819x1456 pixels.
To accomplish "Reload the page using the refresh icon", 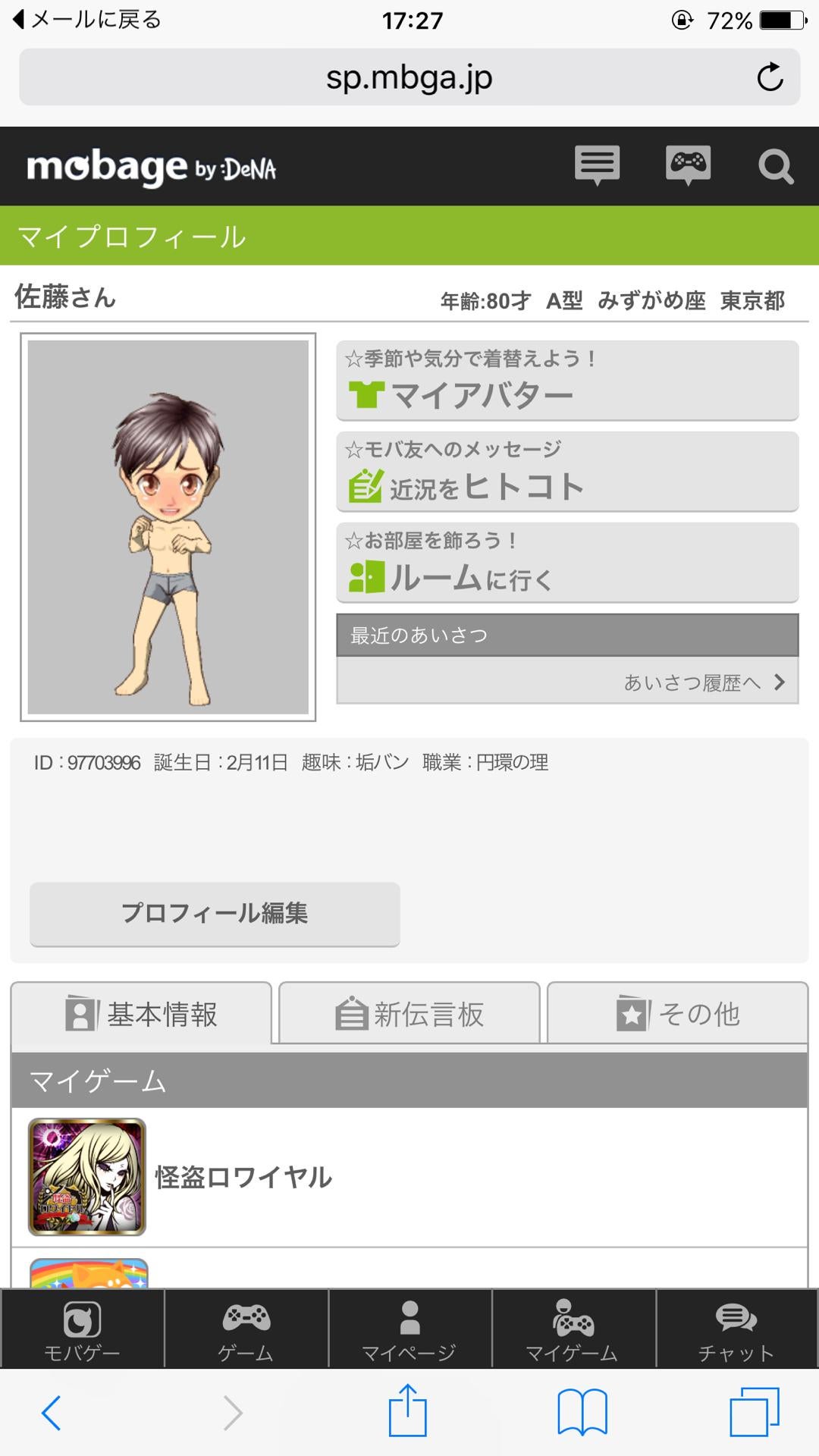I will [769, 76].
